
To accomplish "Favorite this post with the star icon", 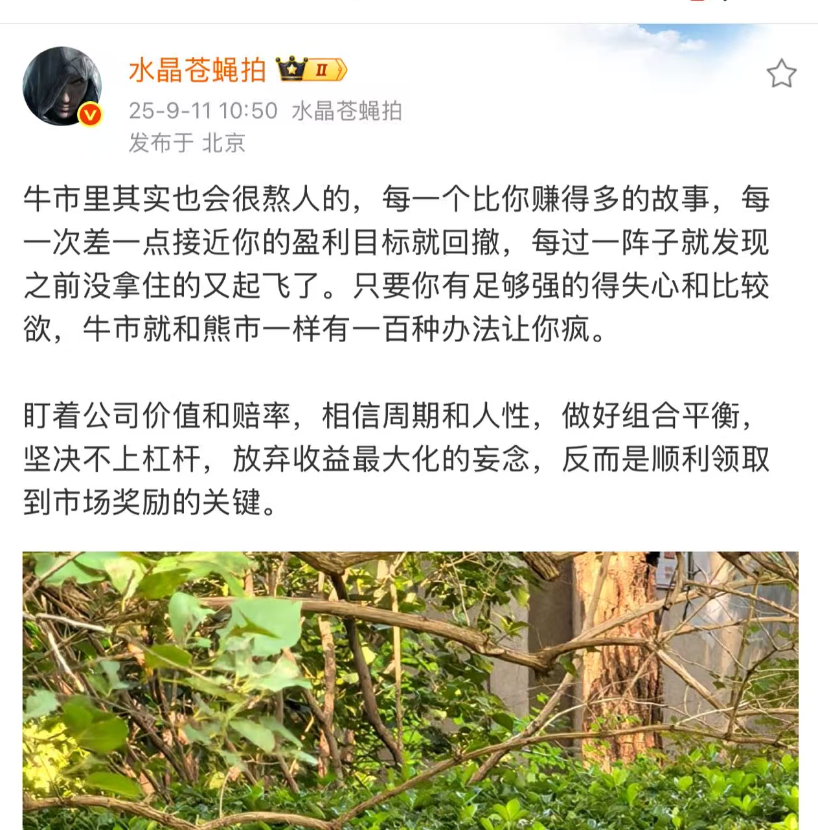I will click(x=781, y=74).
